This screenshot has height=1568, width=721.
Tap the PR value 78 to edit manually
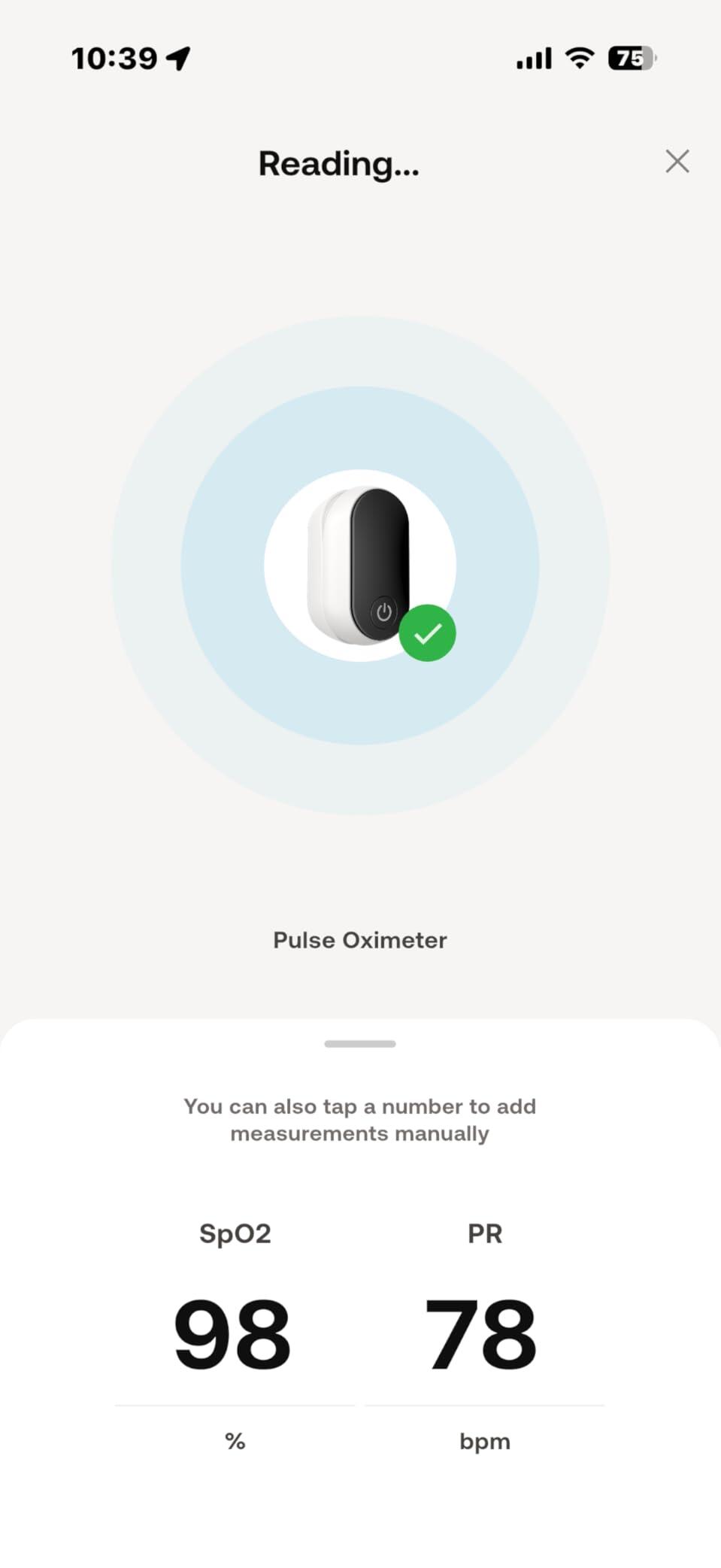482,1335
